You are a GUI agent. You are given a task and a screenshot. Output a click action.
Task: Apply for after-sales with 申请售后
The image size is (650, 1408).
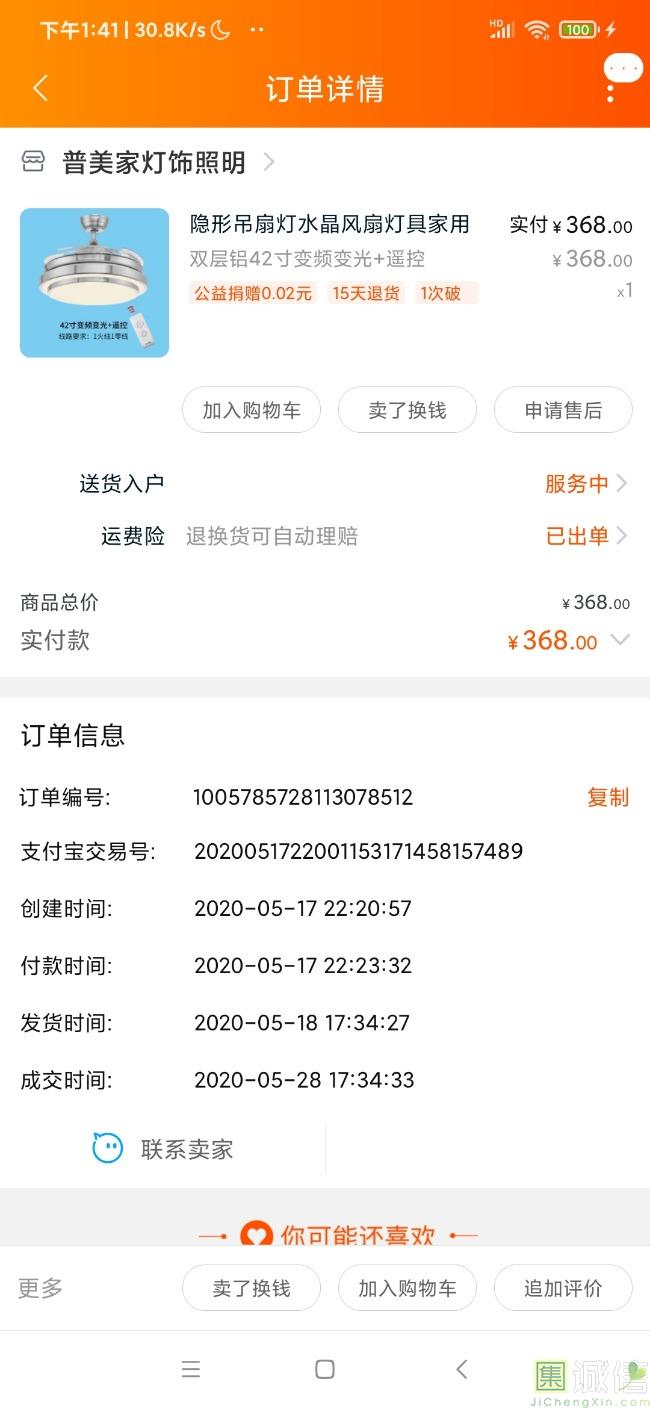pos(563,410)
